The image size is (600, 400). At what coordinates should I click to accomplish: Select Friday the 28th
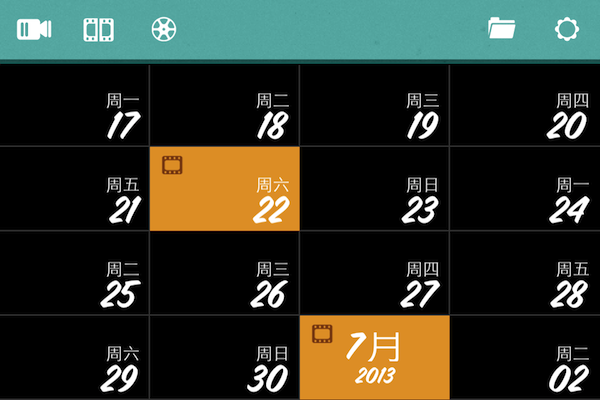(524, 273)
